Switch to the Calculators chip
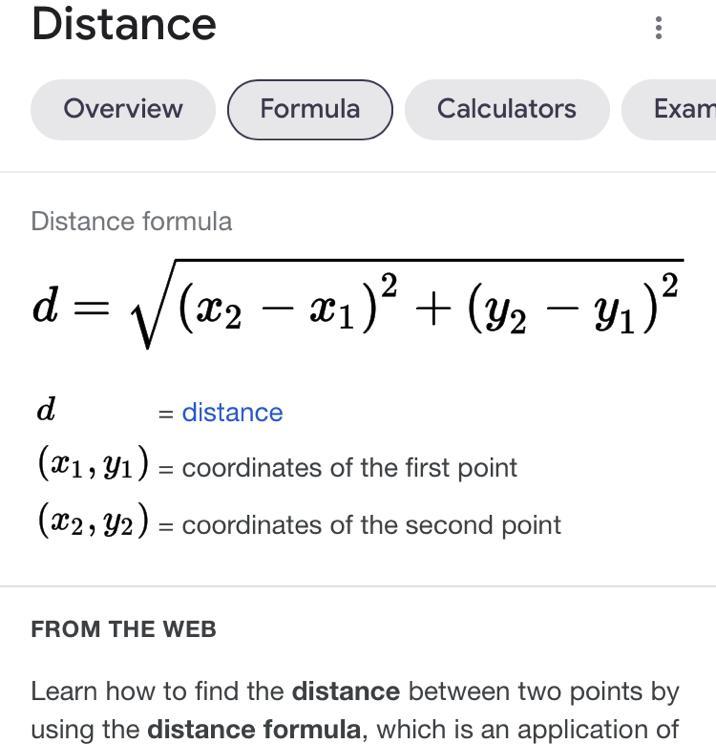 pos(506,109)
